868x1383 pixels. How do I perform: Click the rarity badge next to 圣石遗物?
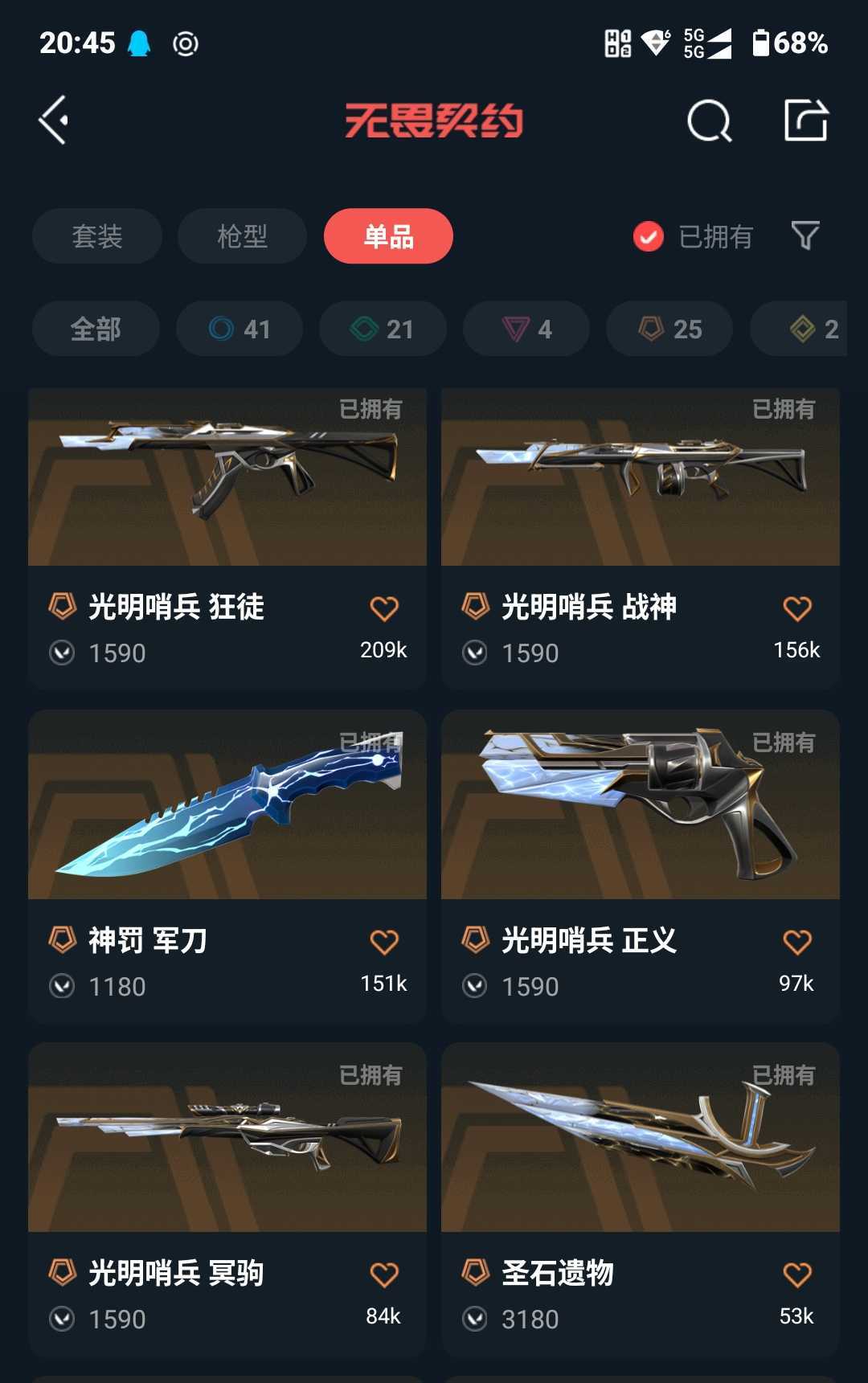click(475, 1274)
